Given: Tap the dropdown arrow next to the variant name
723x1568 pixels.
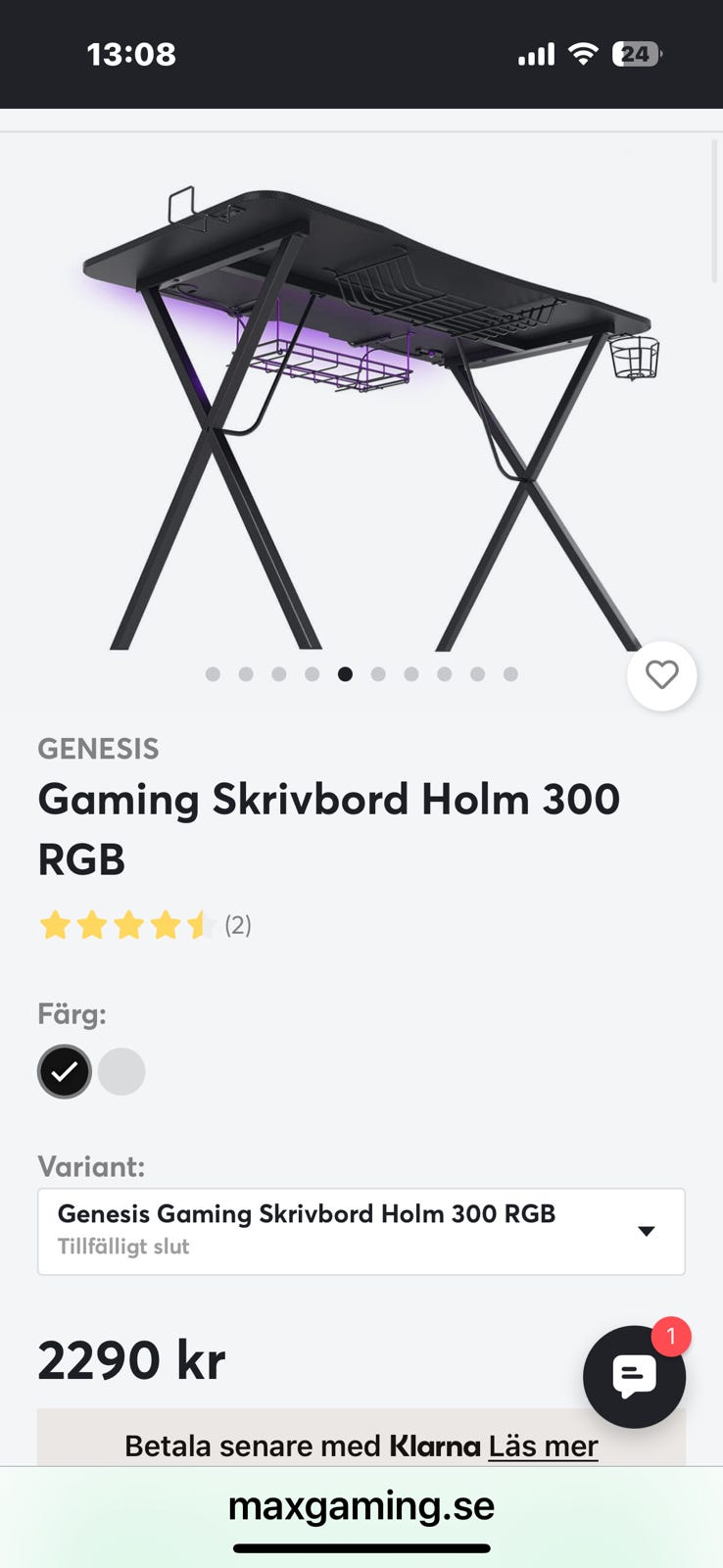Looking at the screenshot, I should 647,1231.
